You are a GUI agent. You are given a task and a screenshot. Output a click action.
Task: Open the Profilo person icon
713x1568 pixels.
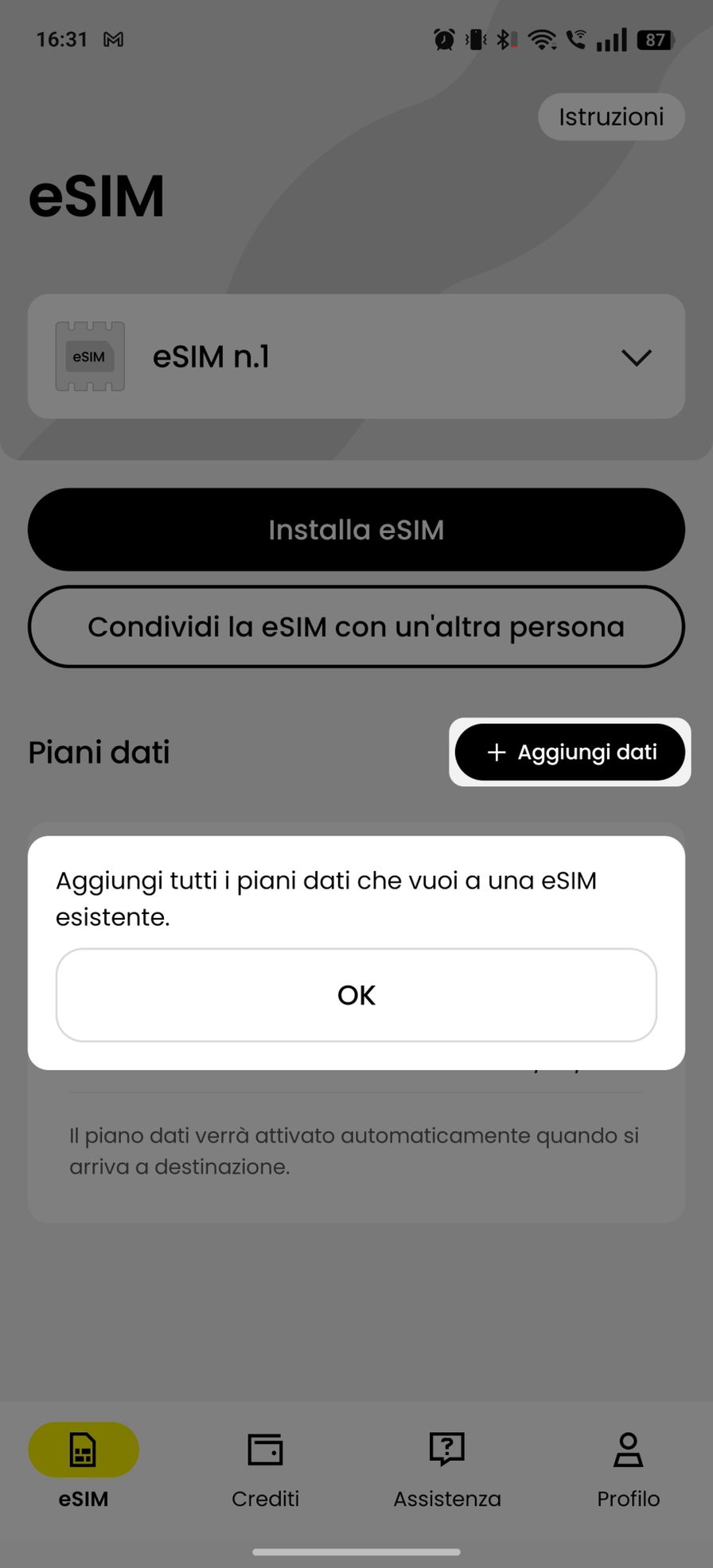pos(628,1449)
